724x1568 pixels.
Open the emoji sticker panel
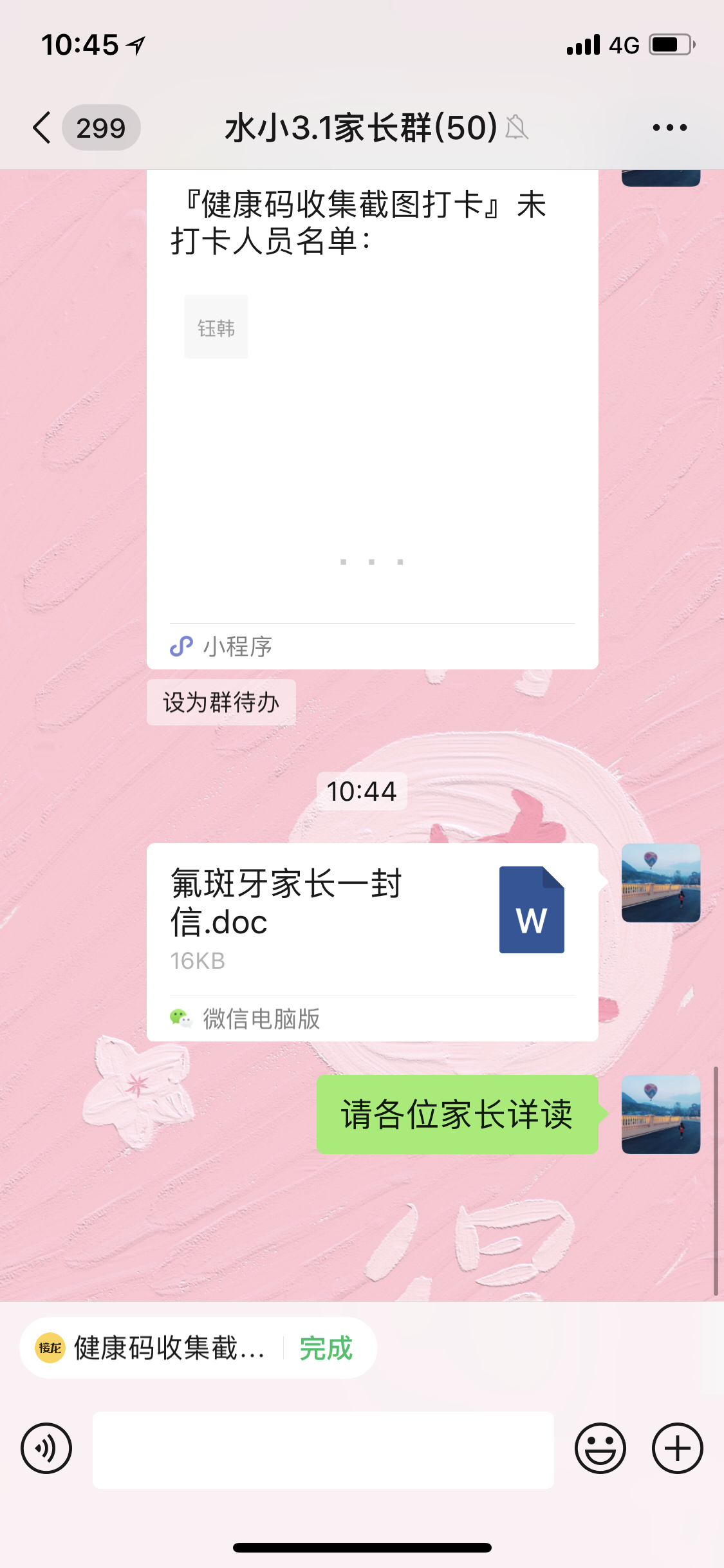pos(600,1449)
